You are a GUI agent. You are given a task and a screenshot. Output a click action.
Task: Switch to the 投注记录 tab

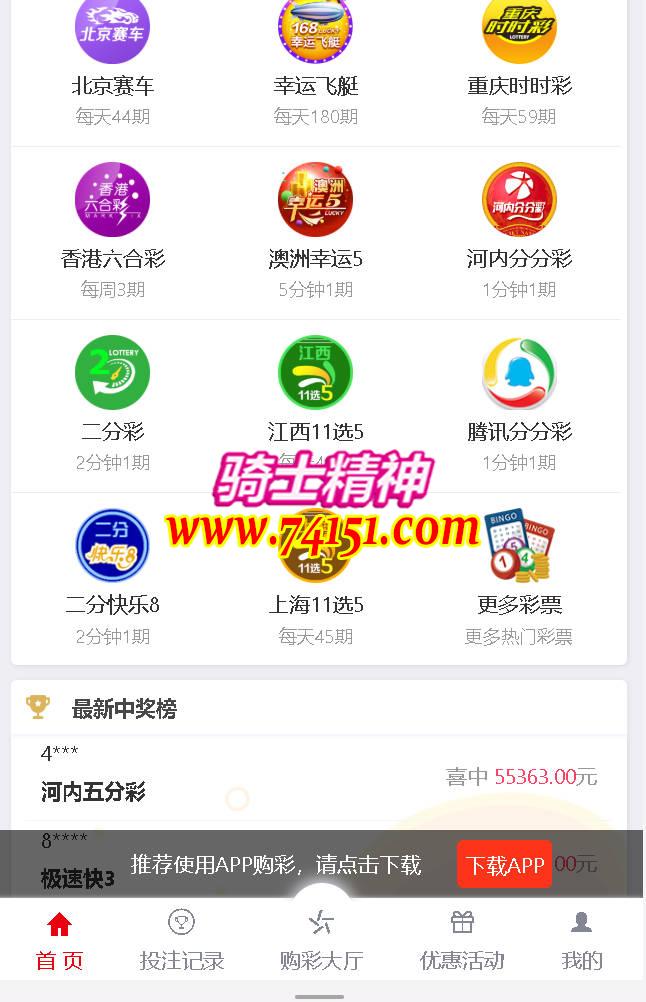(181, 940)
